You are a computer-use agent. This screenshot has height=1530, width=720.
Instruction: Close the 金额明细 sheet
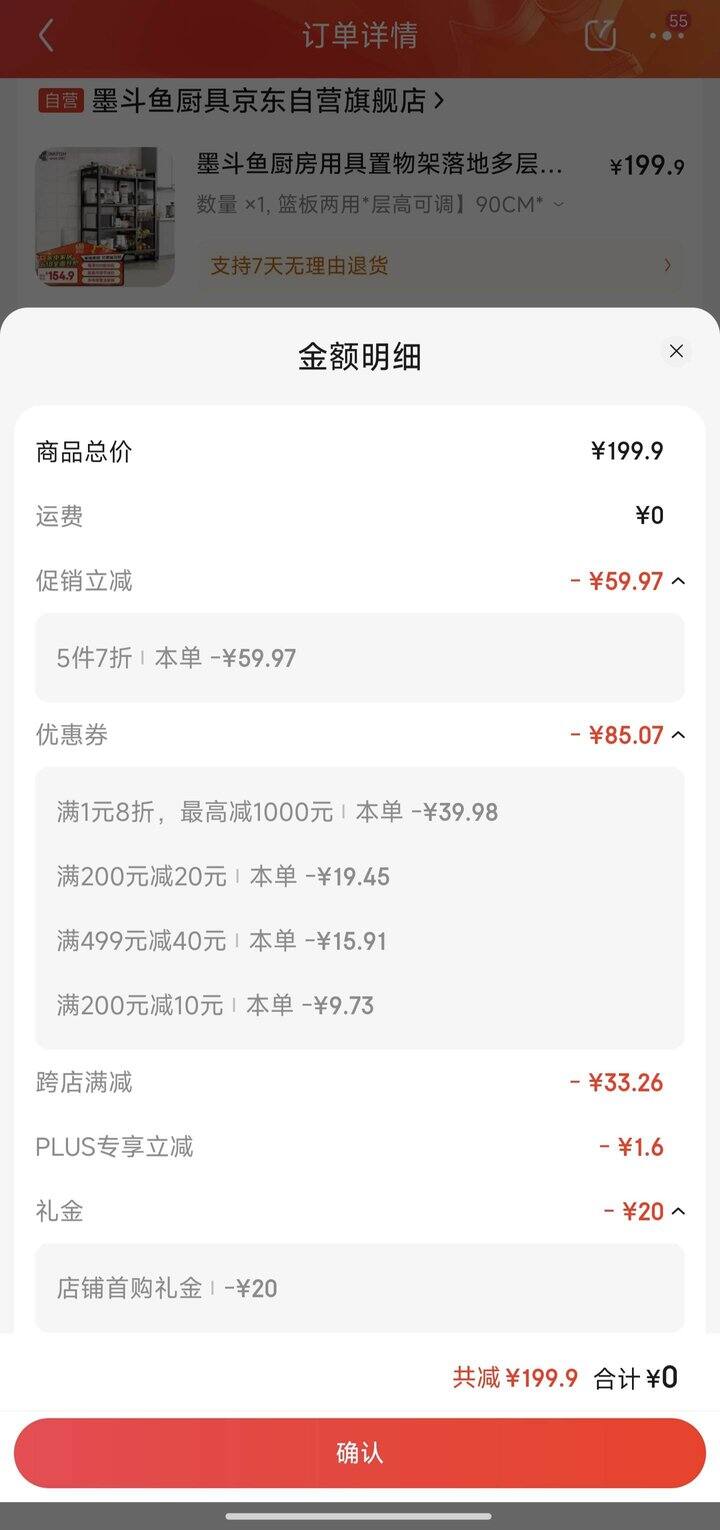pyautogui.click(x=676, y=351)
